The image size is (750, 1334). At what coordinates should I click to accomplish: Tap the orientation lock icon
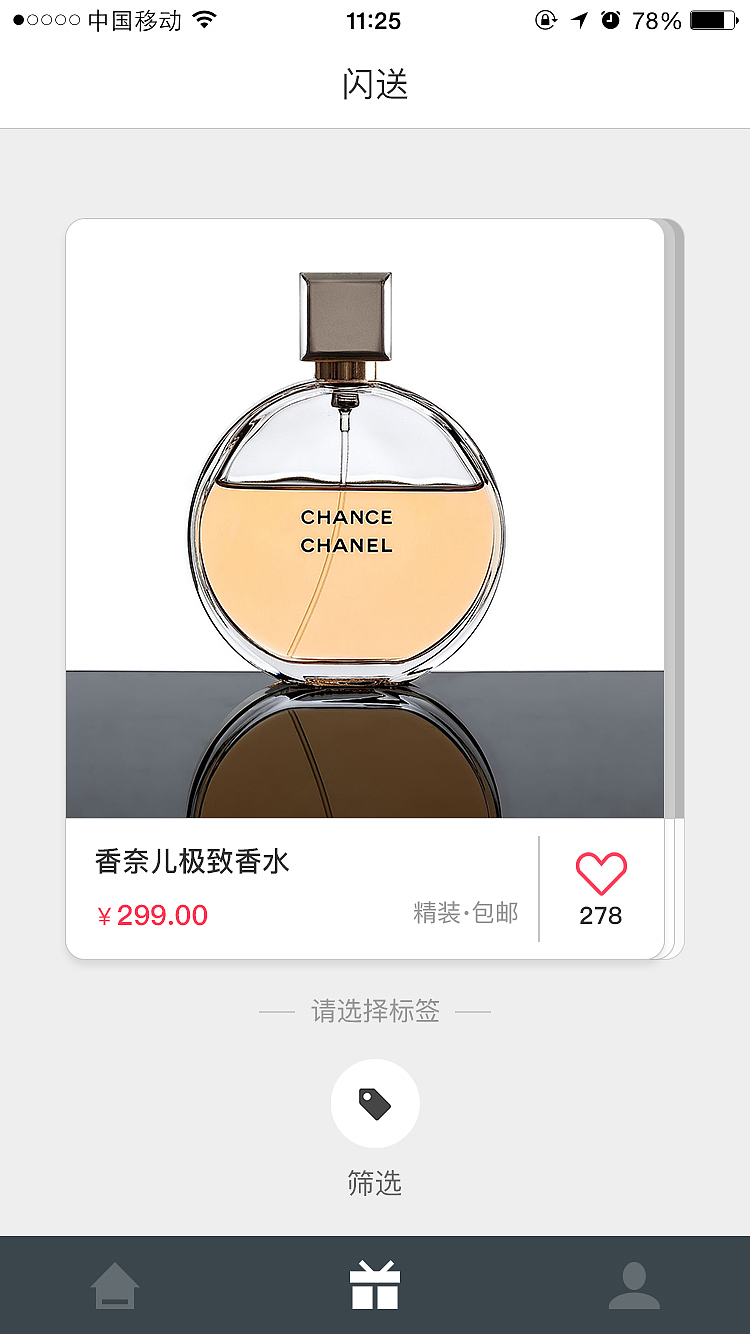tap(545, 18)
